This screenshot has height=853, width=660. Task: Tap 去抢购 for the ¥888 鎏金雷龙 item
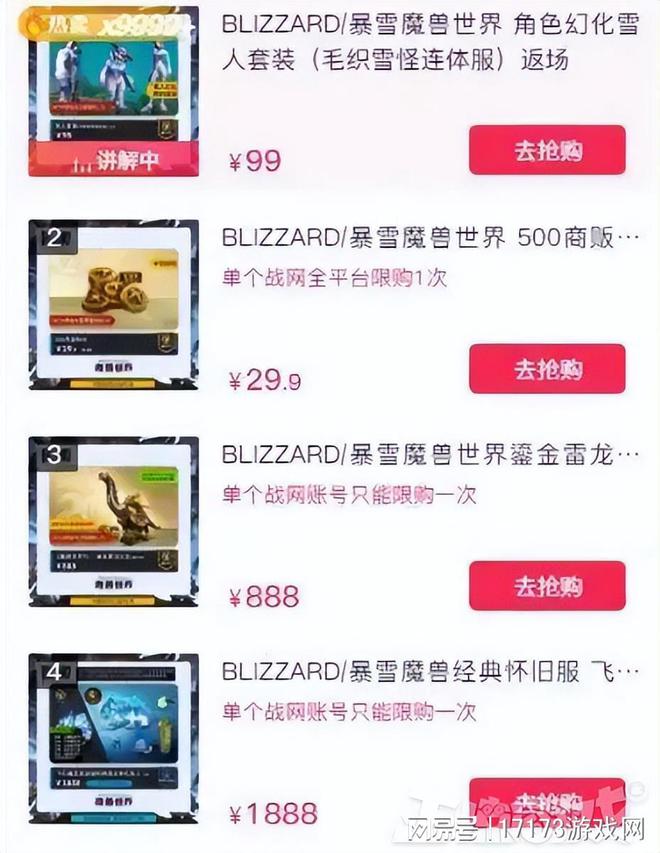click(547, 586)
